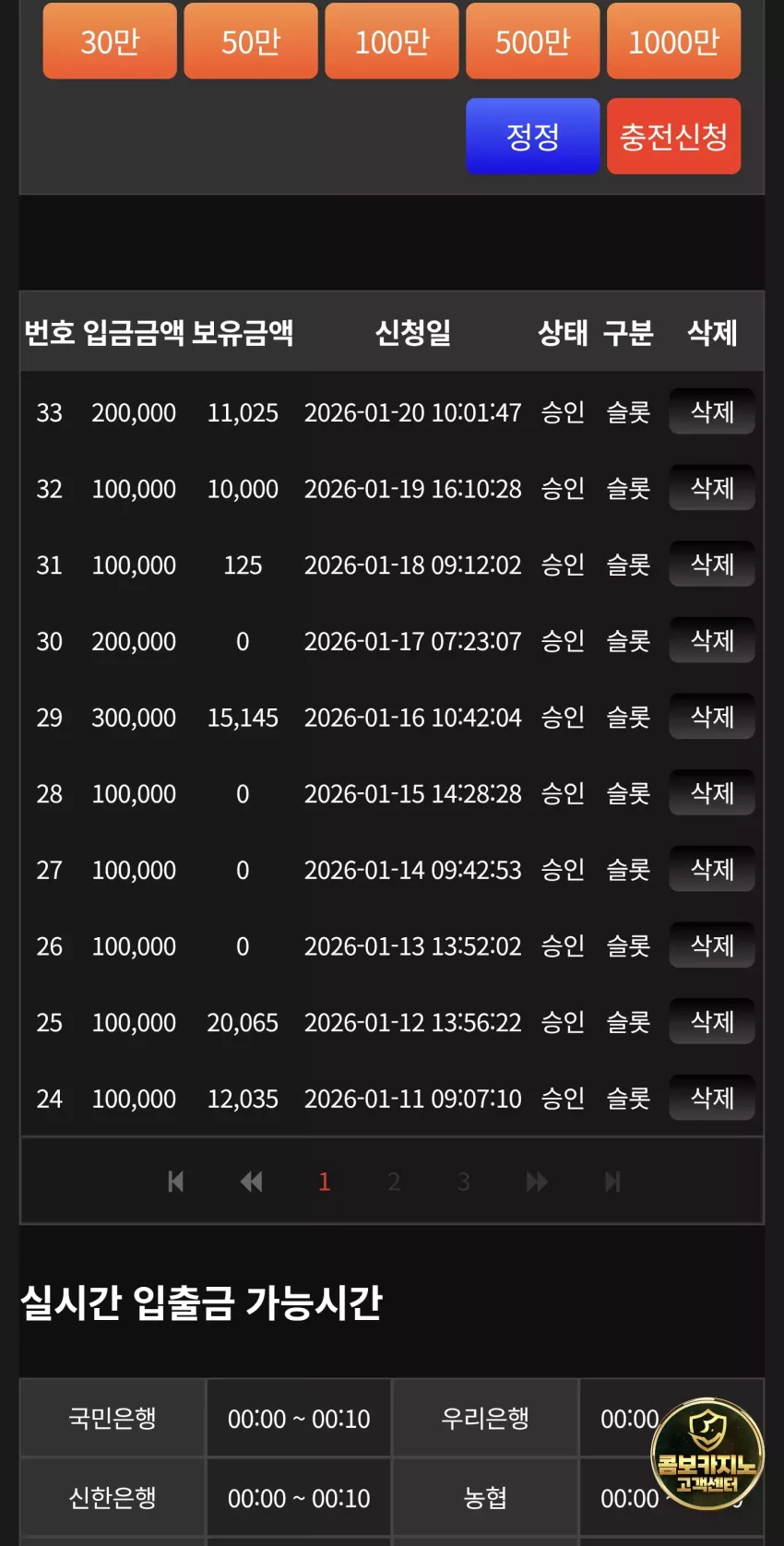Jump to the last page arrow

(612, 1182)
